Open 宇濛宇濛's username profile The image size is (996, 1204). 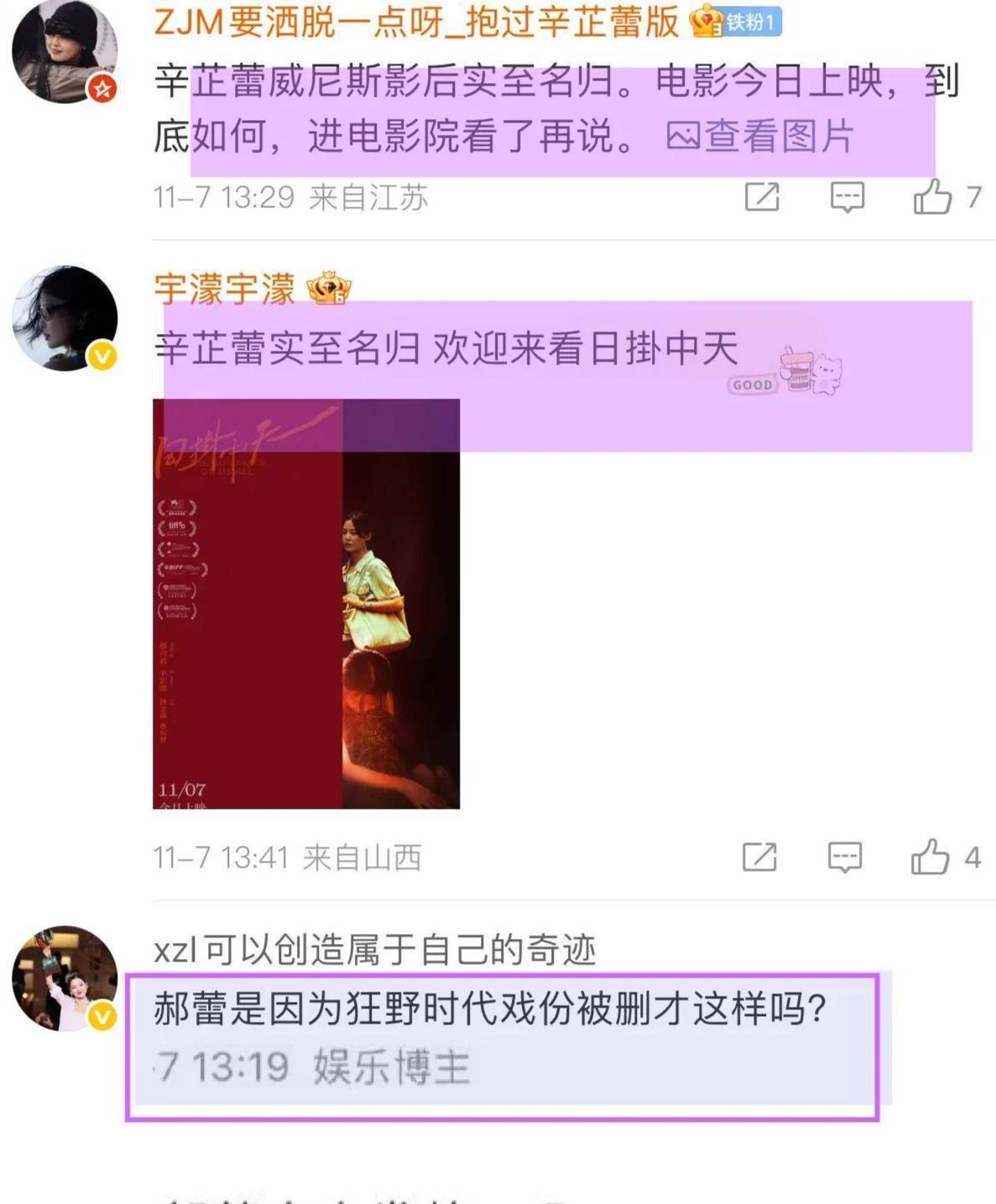tap(225, 289)
